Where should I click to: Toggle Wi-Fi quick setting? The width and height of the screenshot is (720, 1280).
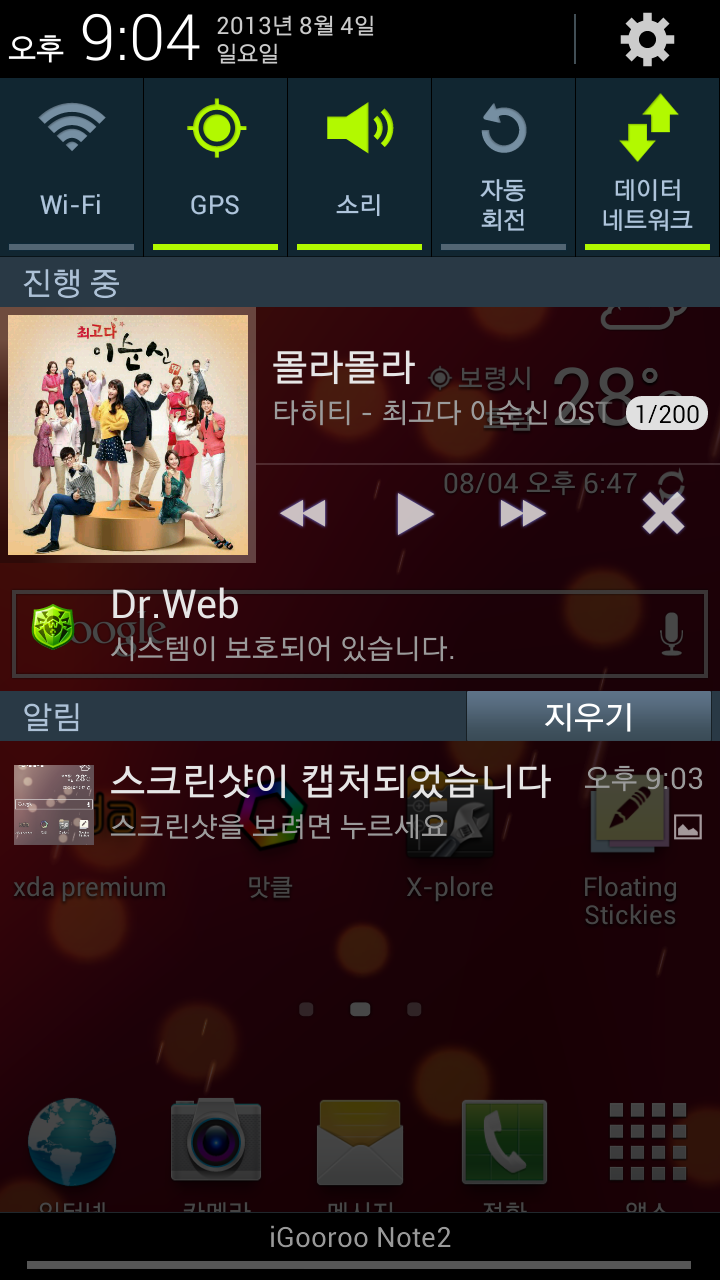pos(71,165)
